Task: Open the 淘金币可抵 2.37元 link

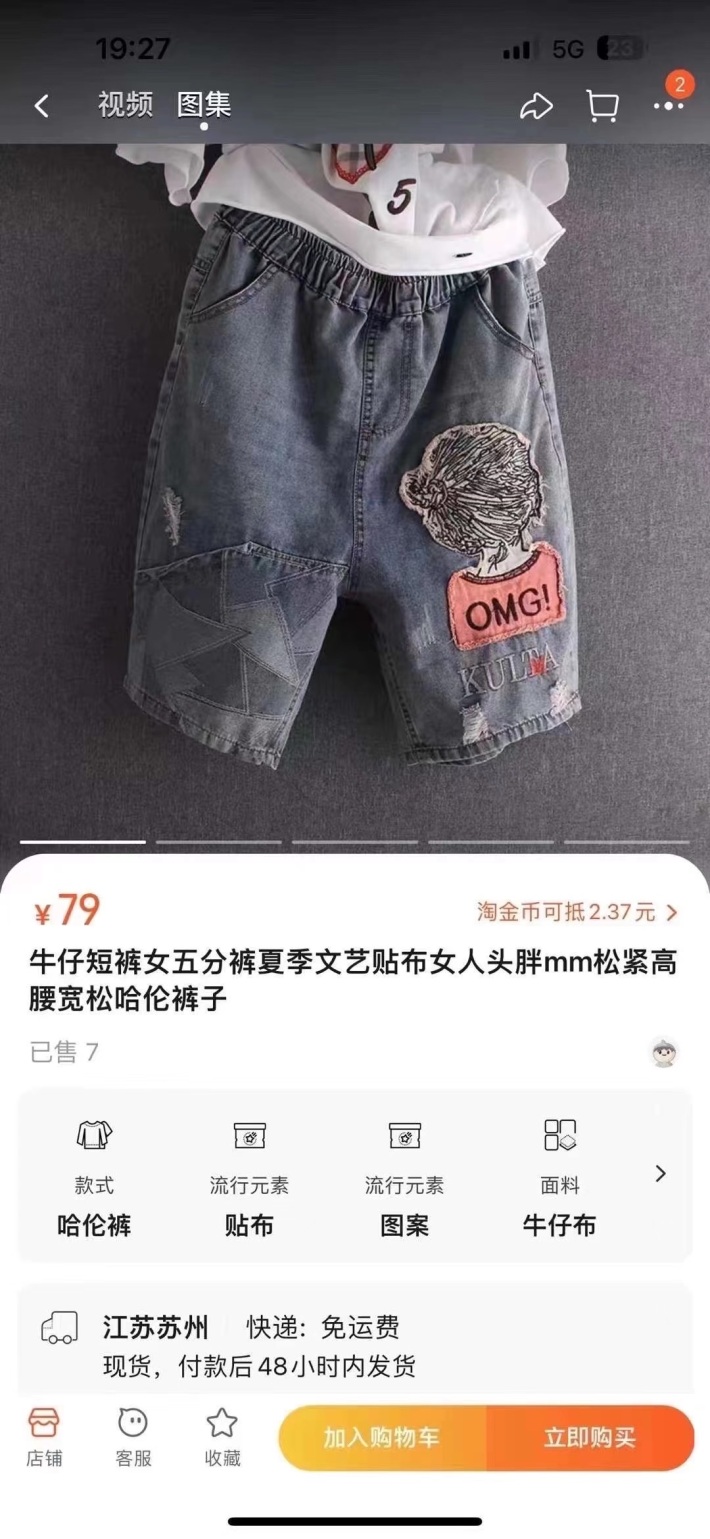Action: tap(577, 912)
